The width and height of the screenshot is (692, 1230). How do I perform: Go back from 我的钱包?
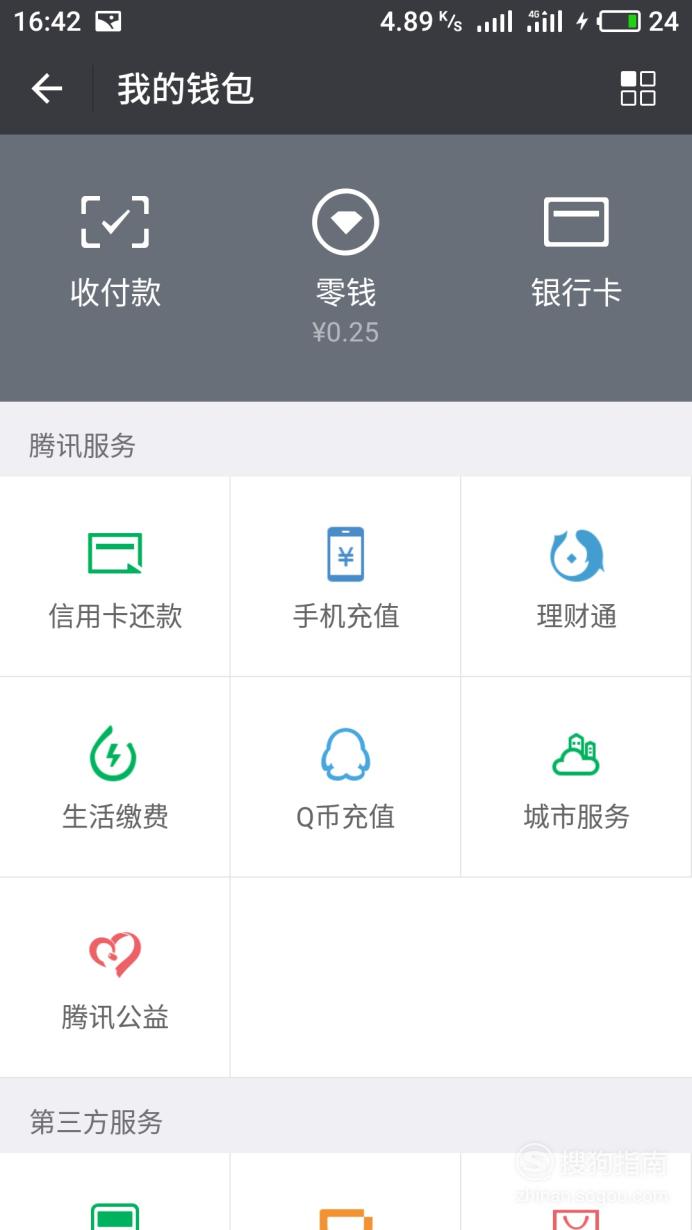(47, 89)
